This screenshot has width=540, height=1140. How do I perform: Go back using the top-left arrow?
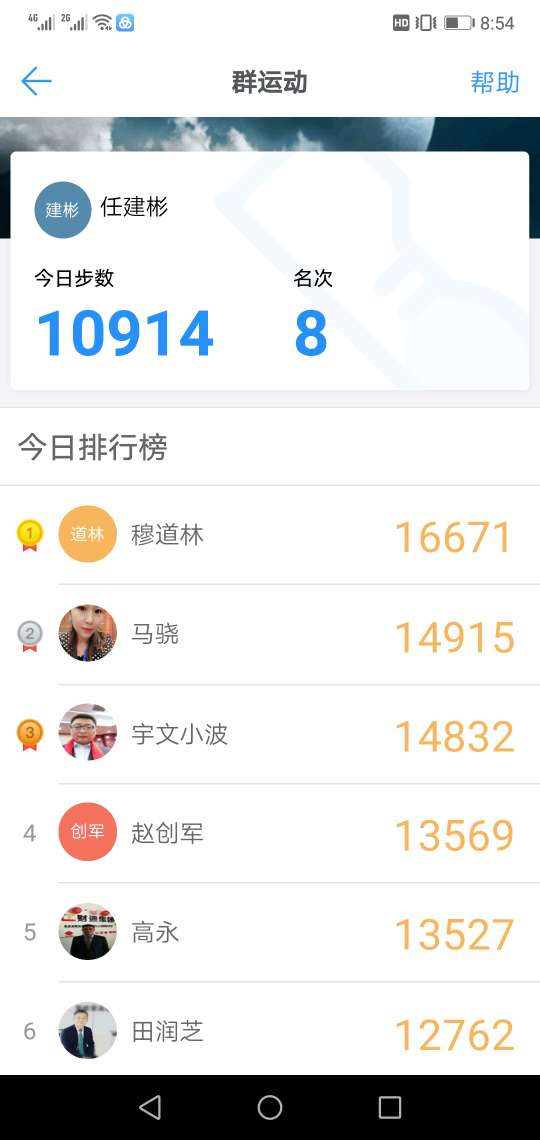(36, 81)
